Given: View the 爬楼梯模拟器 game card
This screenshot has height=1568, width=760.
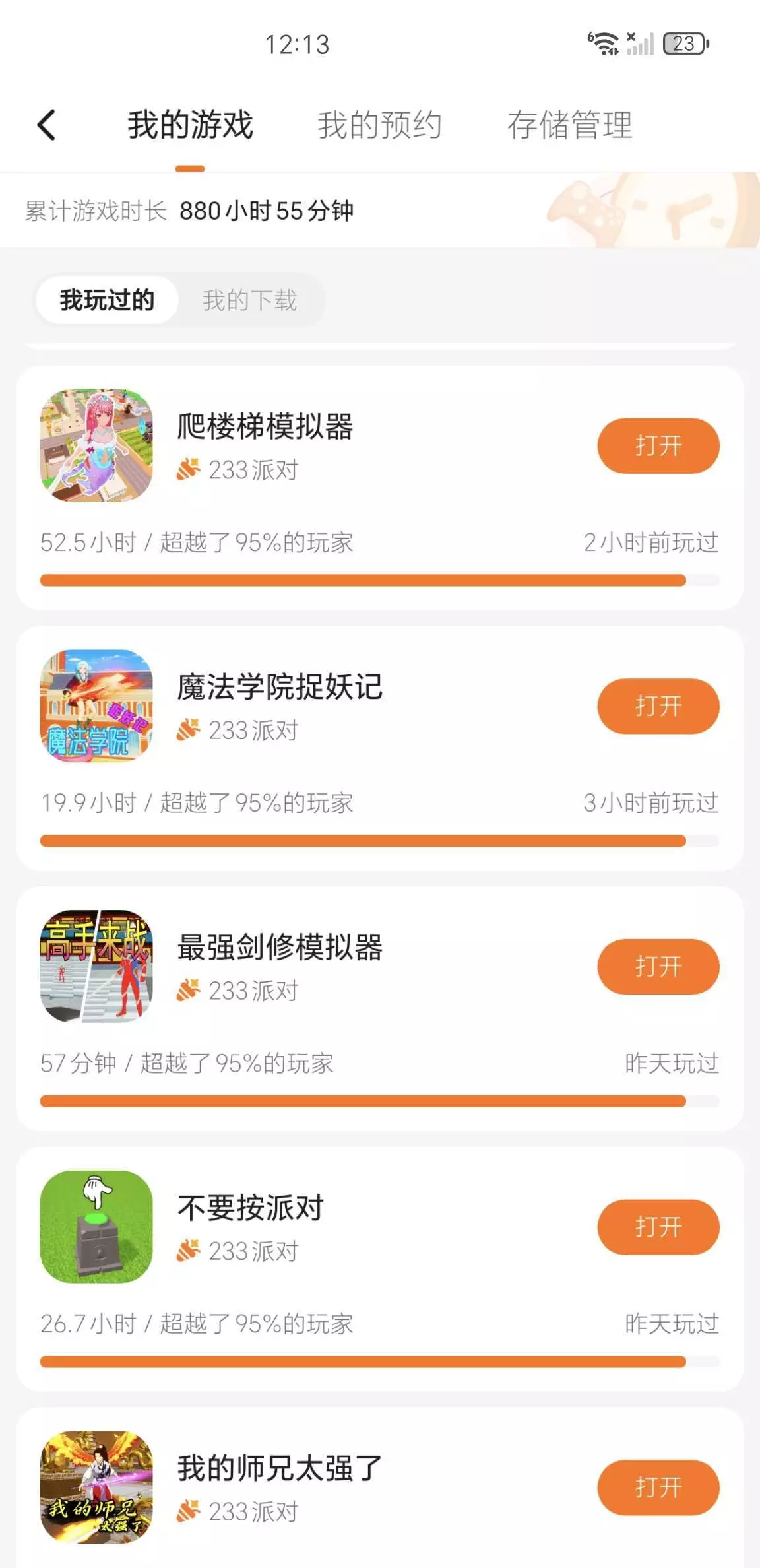Looking at the screenshot, I should 265,426.
